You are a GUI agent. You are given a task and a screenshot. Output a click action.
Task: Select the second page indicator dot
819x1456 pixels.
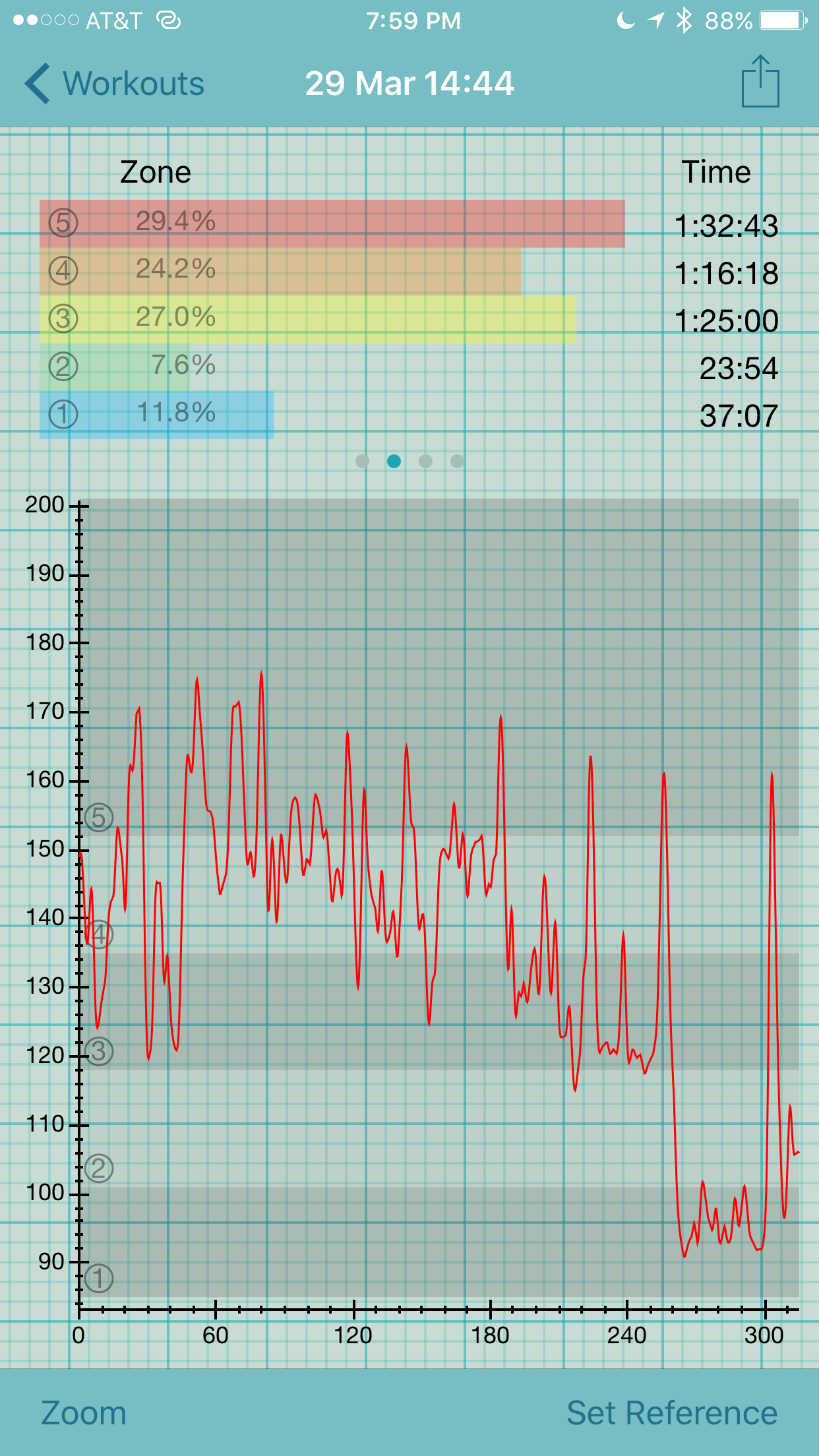[x=394, y=461]
